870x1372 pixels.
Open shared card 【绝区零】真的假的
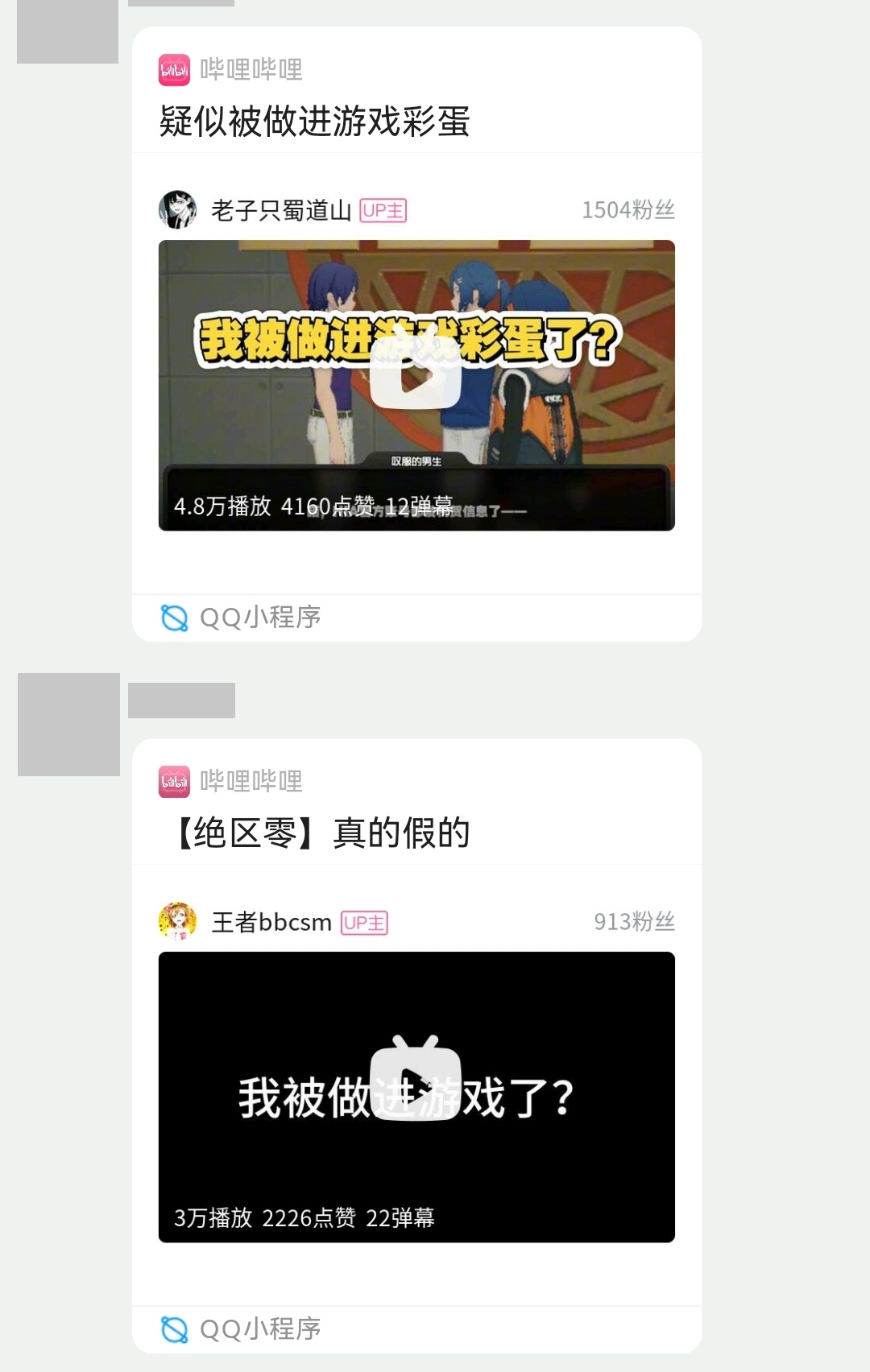[322, 833]
